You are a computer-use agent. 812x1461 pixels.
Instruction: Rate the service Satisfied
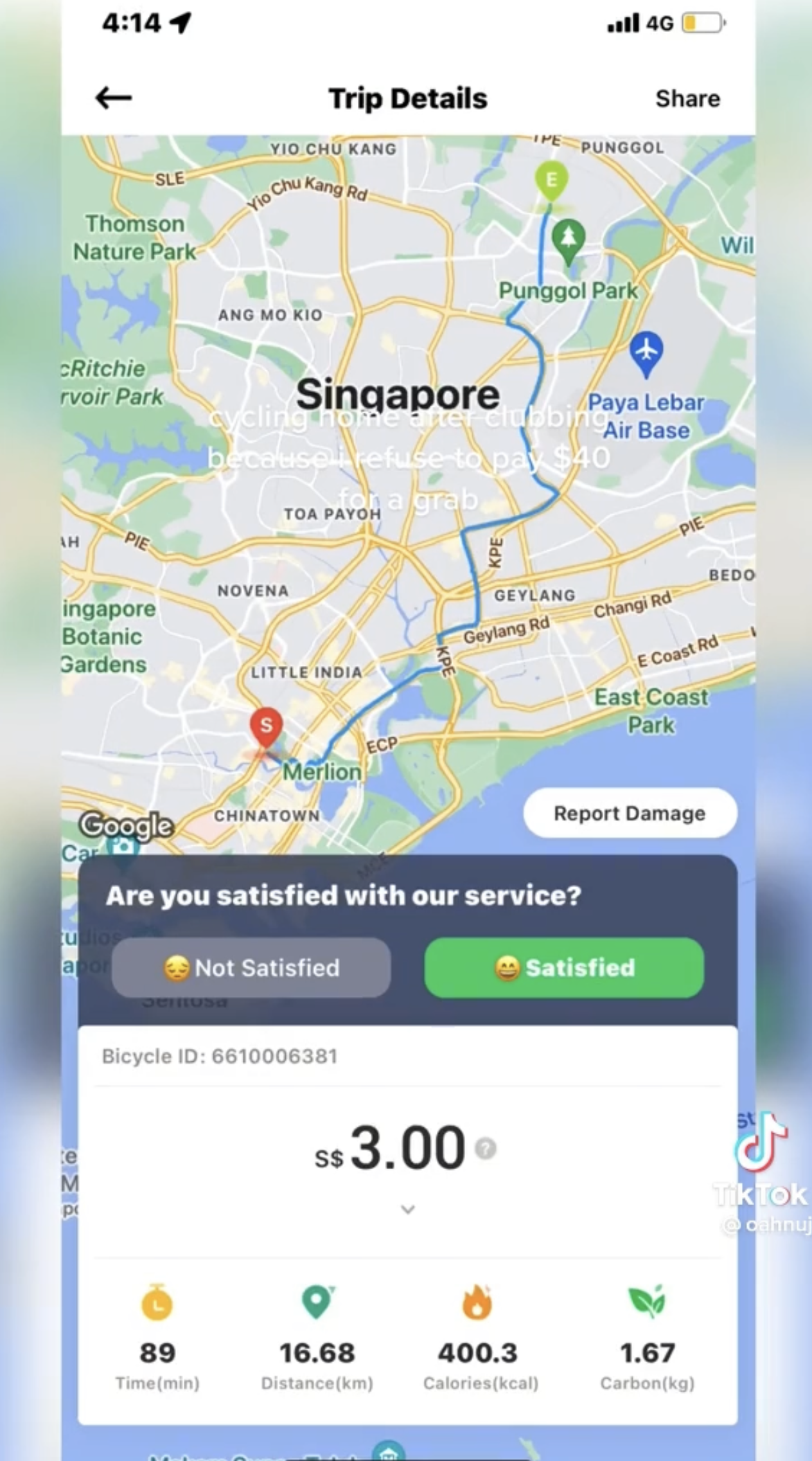point(563,967)
